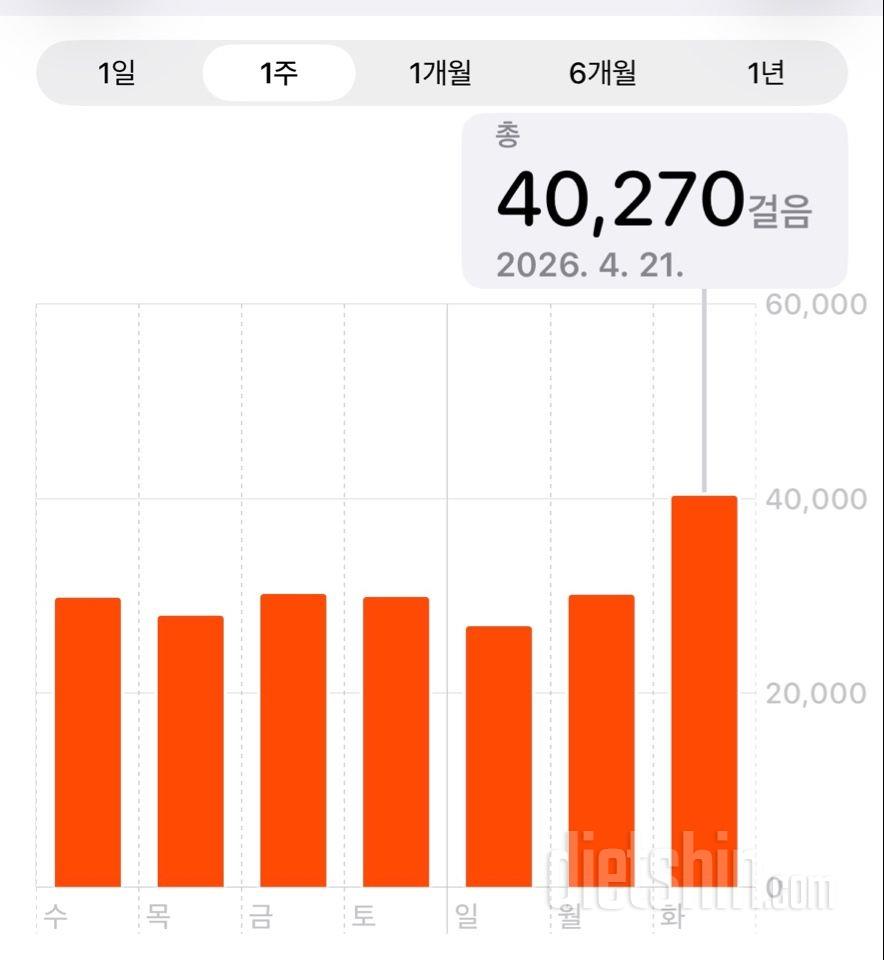Screen dimensions: 884x960
Task: Tap the 금 (Friday) steps bar
Action: pos(293,740)
